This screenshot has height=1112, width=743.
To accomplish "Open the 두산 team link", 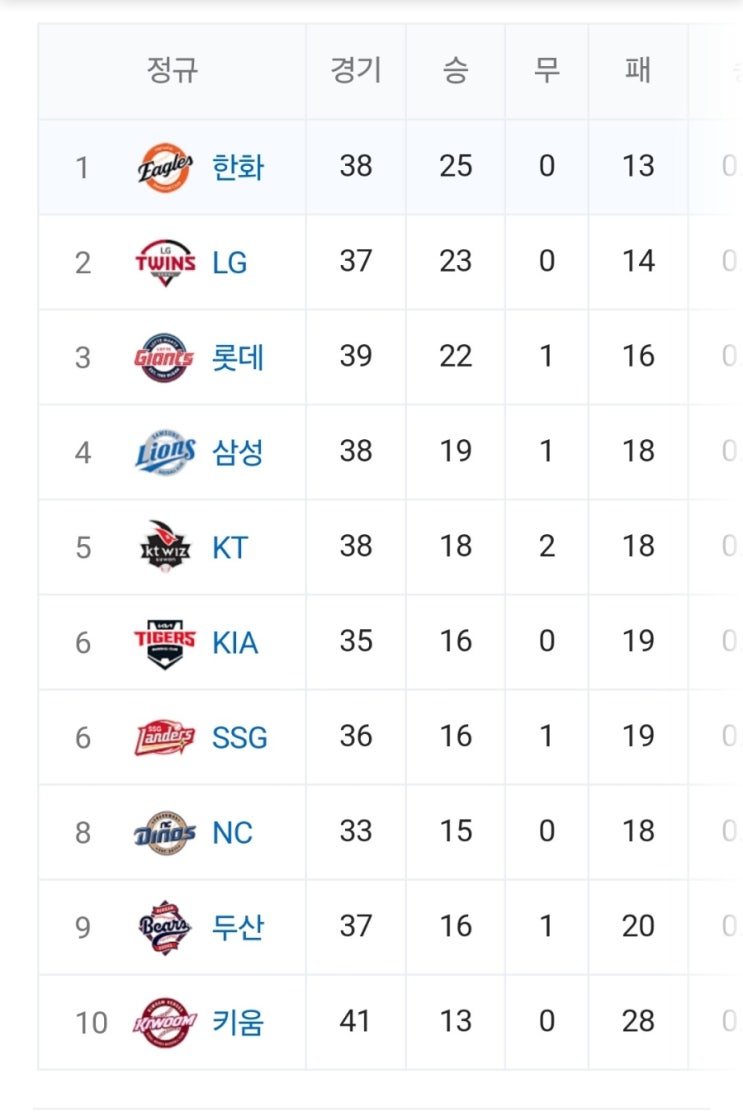I will [238, 927].
